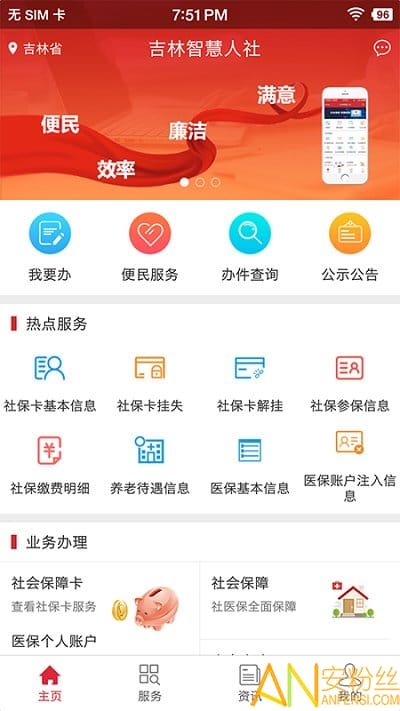400x711 pixels.
Task: Open 办件查询 shortcut
Action: pyautogui.click(x=250, y=247)
